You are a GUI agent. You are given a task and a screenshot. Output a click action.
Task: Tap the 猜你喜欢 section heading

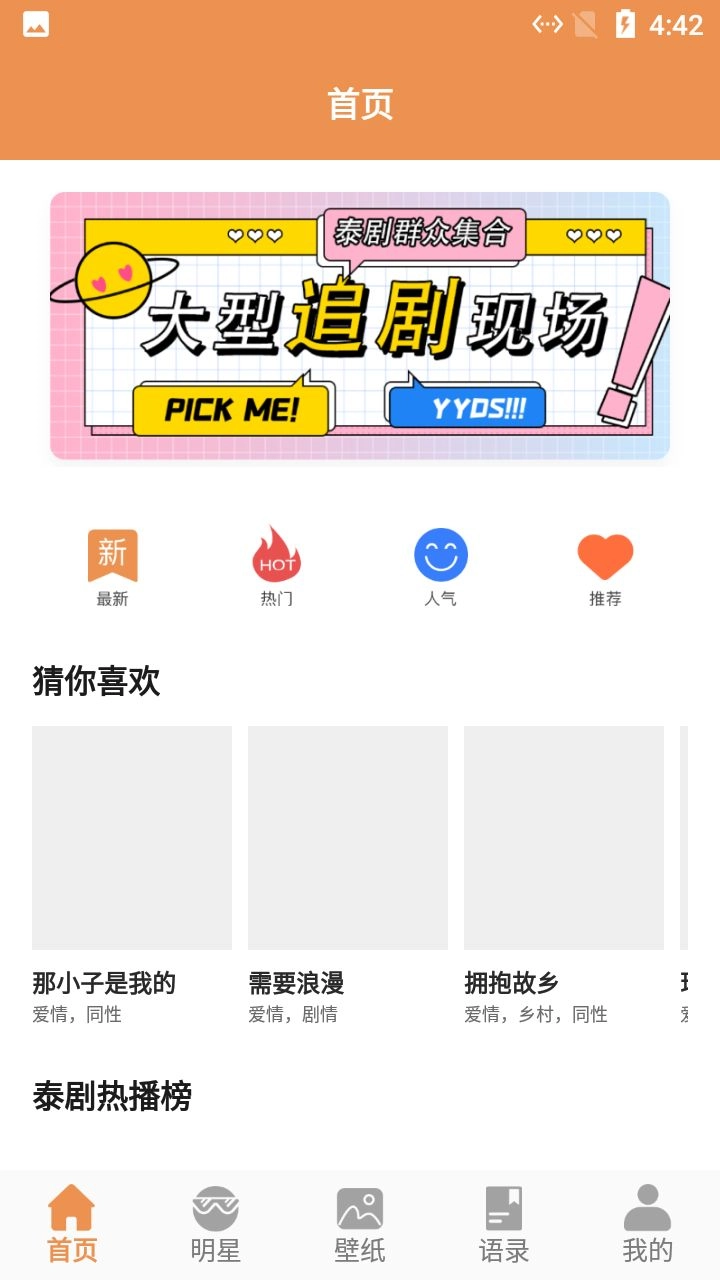click(95, 681)
